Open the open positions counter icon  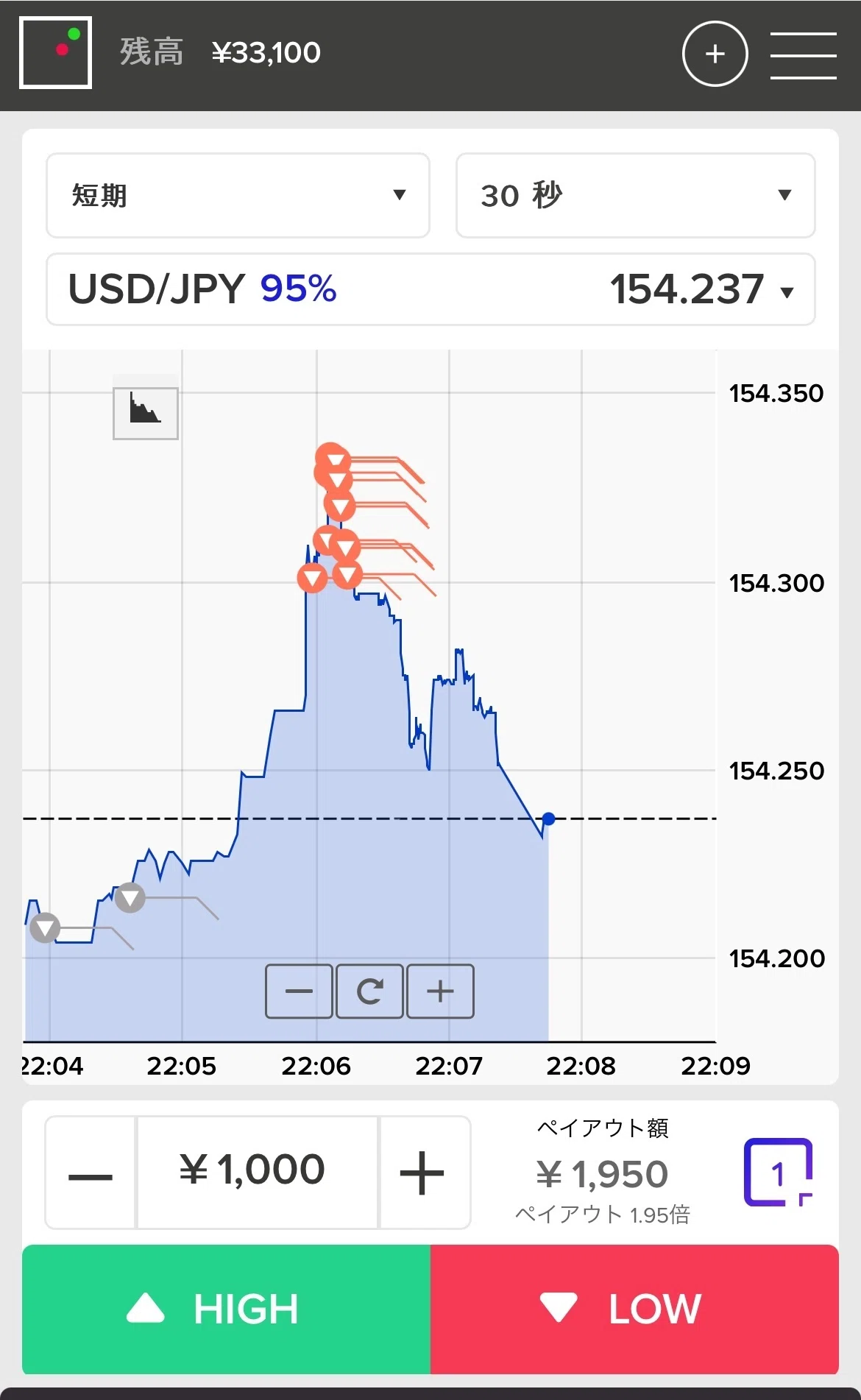pos(777,1172)
